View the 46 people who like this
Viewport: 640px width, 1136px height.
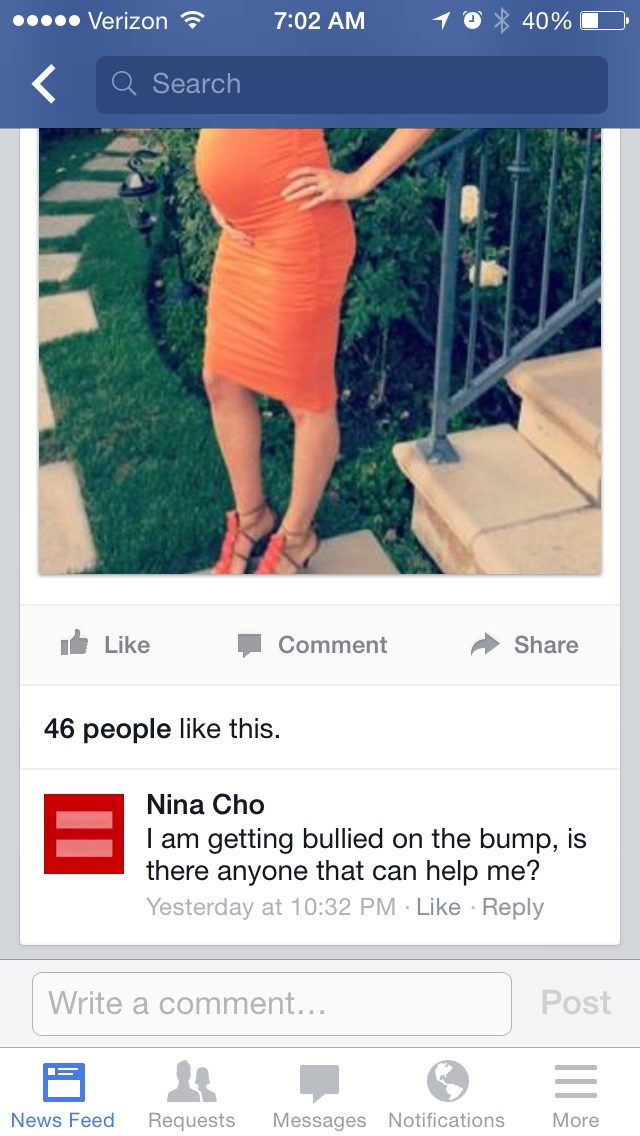(x=108, y=729)
